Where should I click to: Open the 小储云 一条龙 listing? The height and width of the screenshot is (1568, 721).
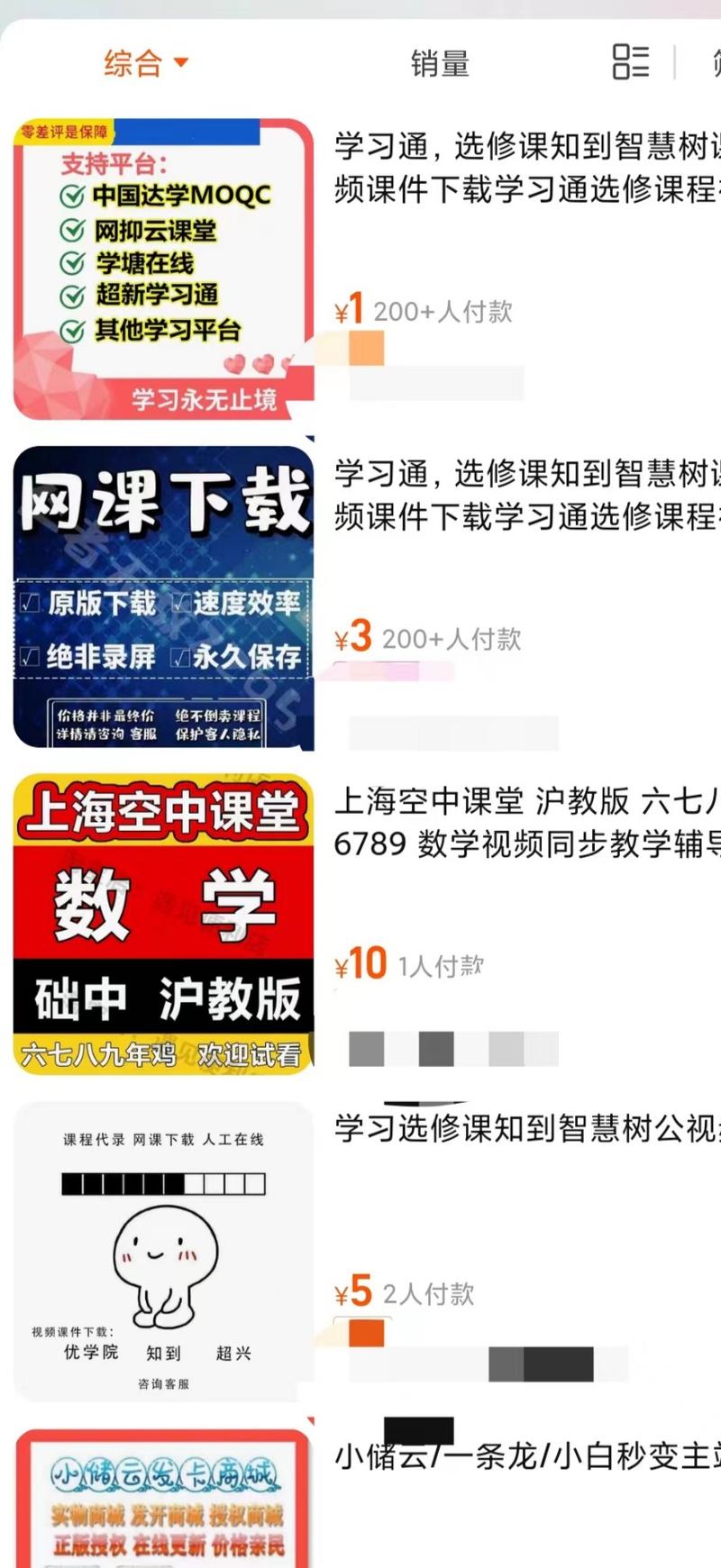point(163,1496)
